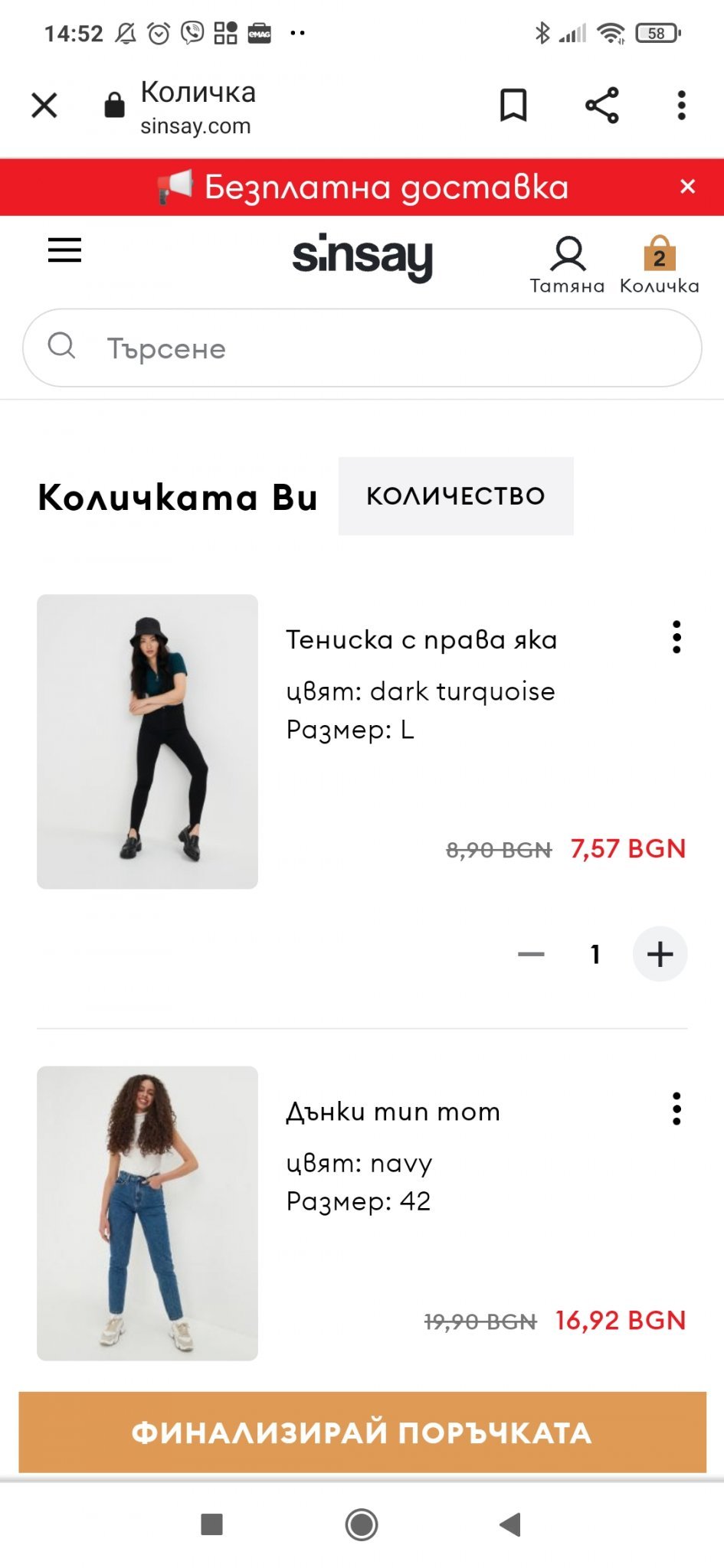Open the Дънки mun mom product image
The image size is (724, 1568).
point(147,1213)
